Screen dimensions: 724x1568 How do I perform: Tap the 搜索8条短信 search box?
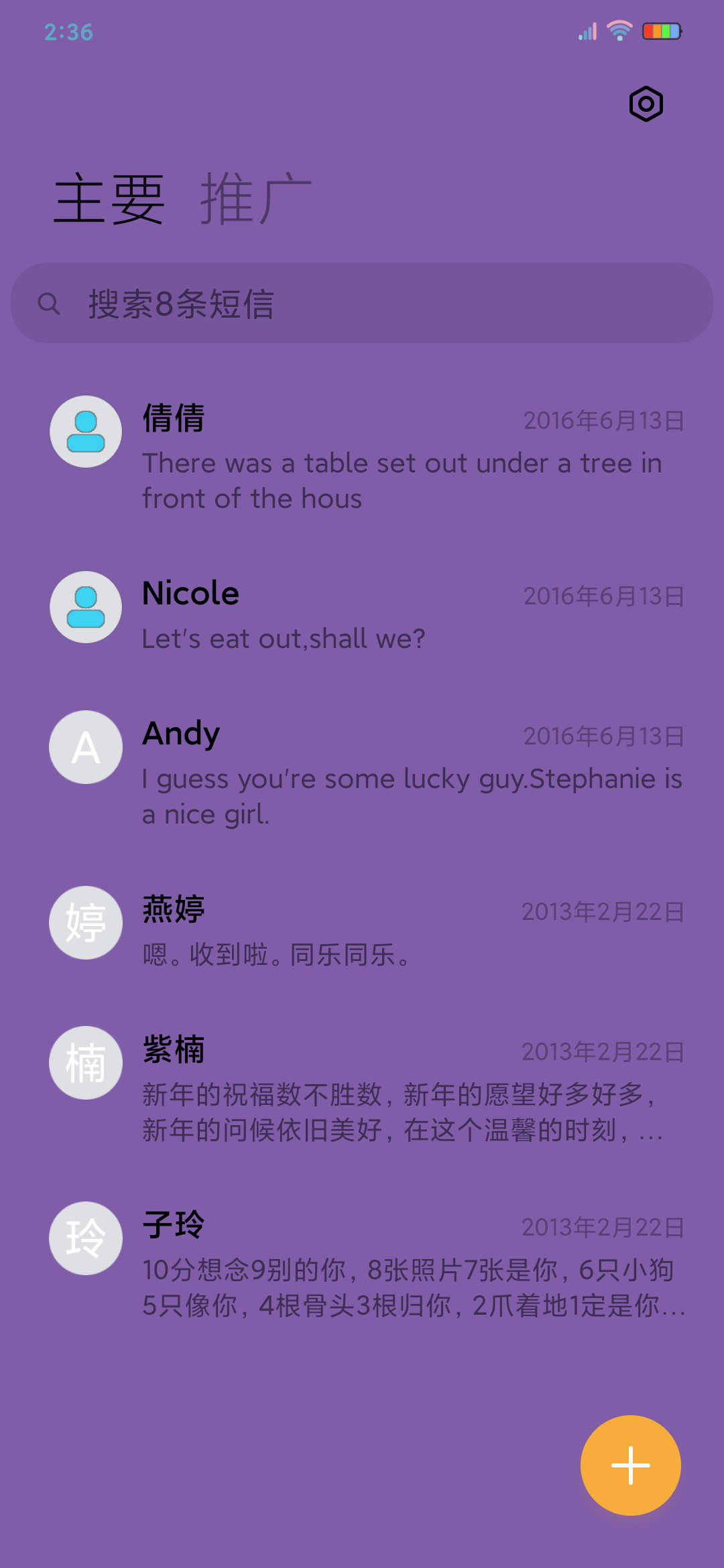tap(362, 303)
